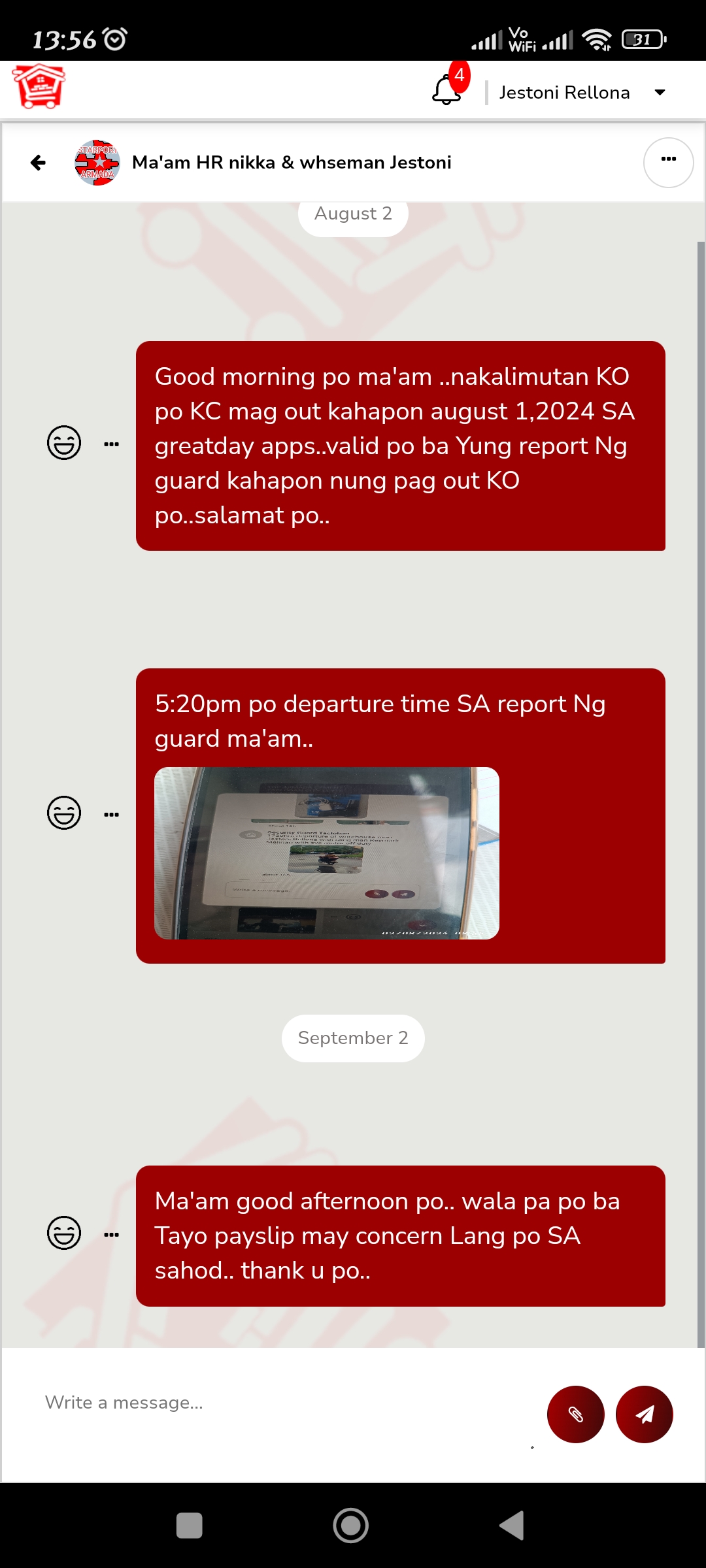Go to the home screen via system home button
The width and height of the screenshot is (706, 1568).
pyautogui.click(x=351, y=1526)
